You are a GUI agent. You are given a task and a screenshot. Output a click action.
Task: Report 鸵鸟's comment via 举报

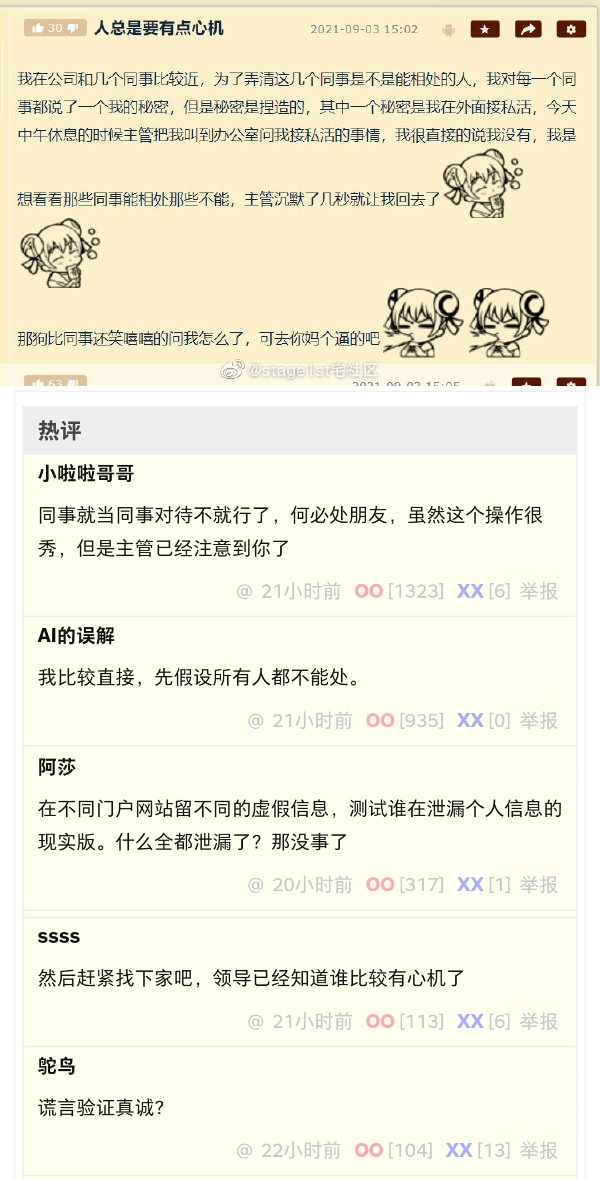[x=538, y=1150]
